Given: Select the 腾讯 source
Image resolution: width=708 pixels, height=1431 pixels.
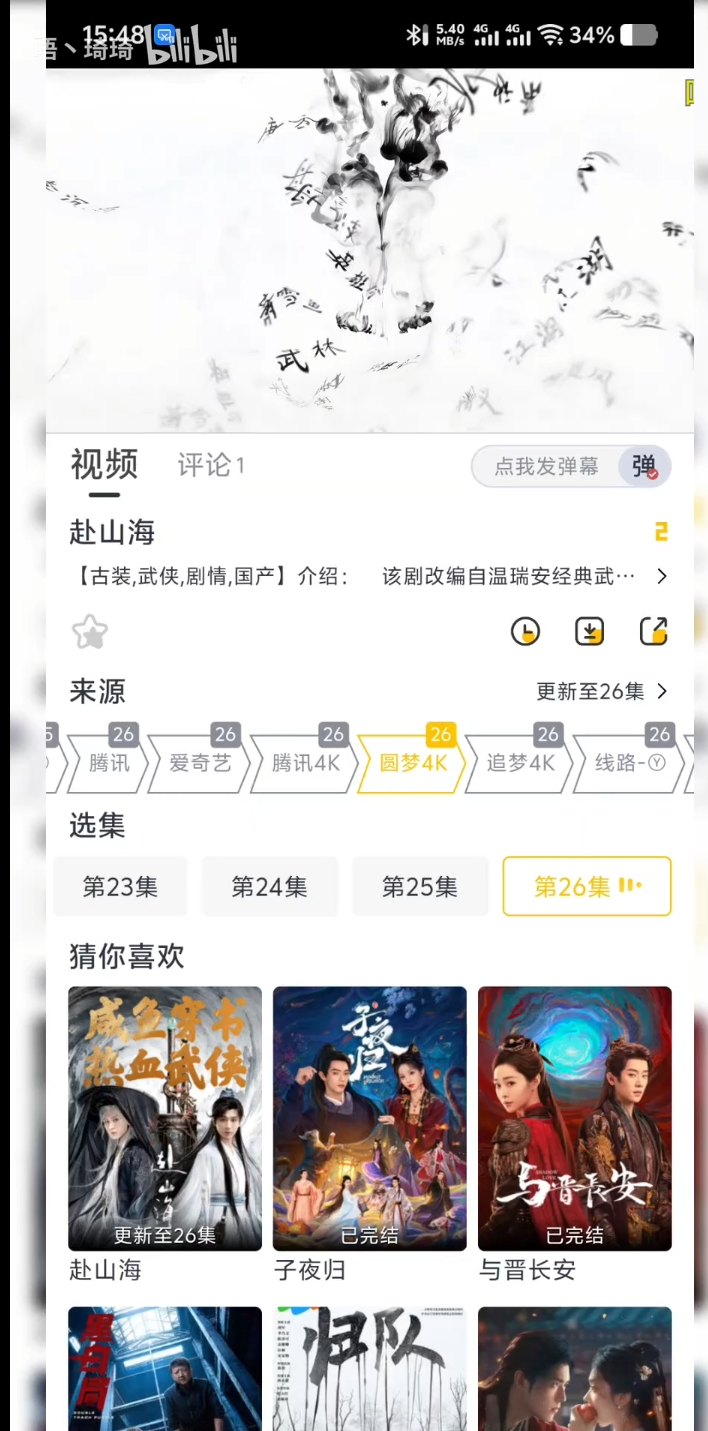Looking at the screenshot, I should (109, 764).
